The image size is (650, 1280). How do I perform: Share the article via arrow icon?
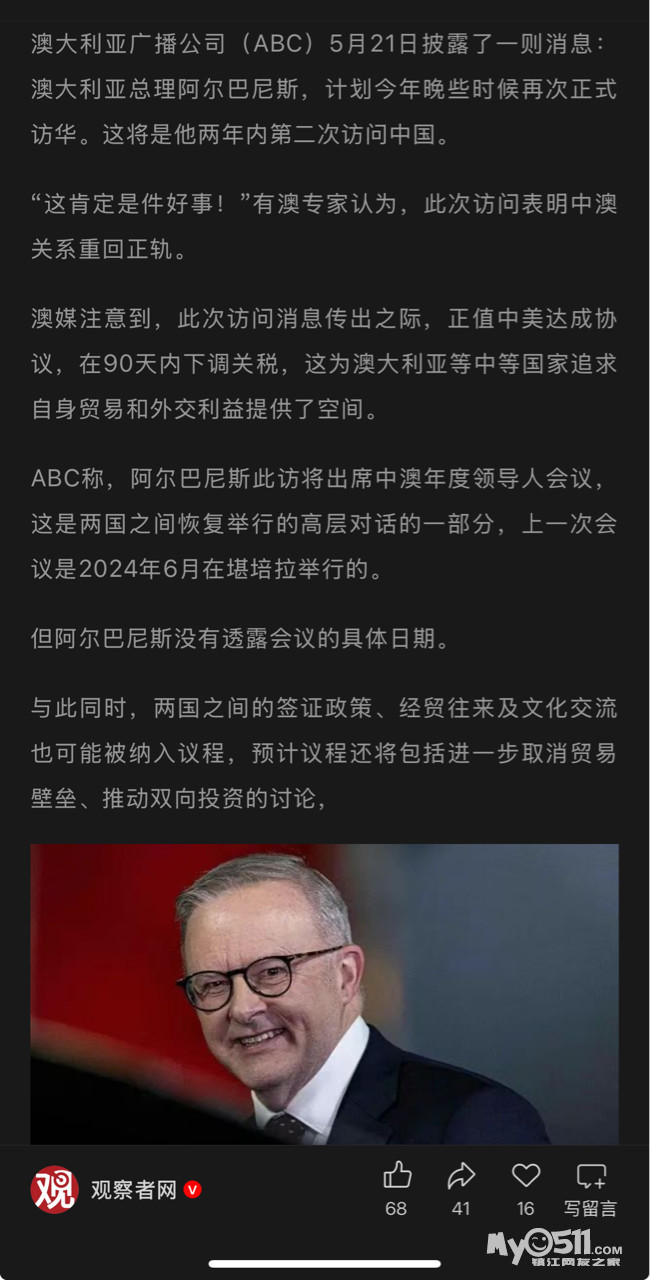[461, 1175]
